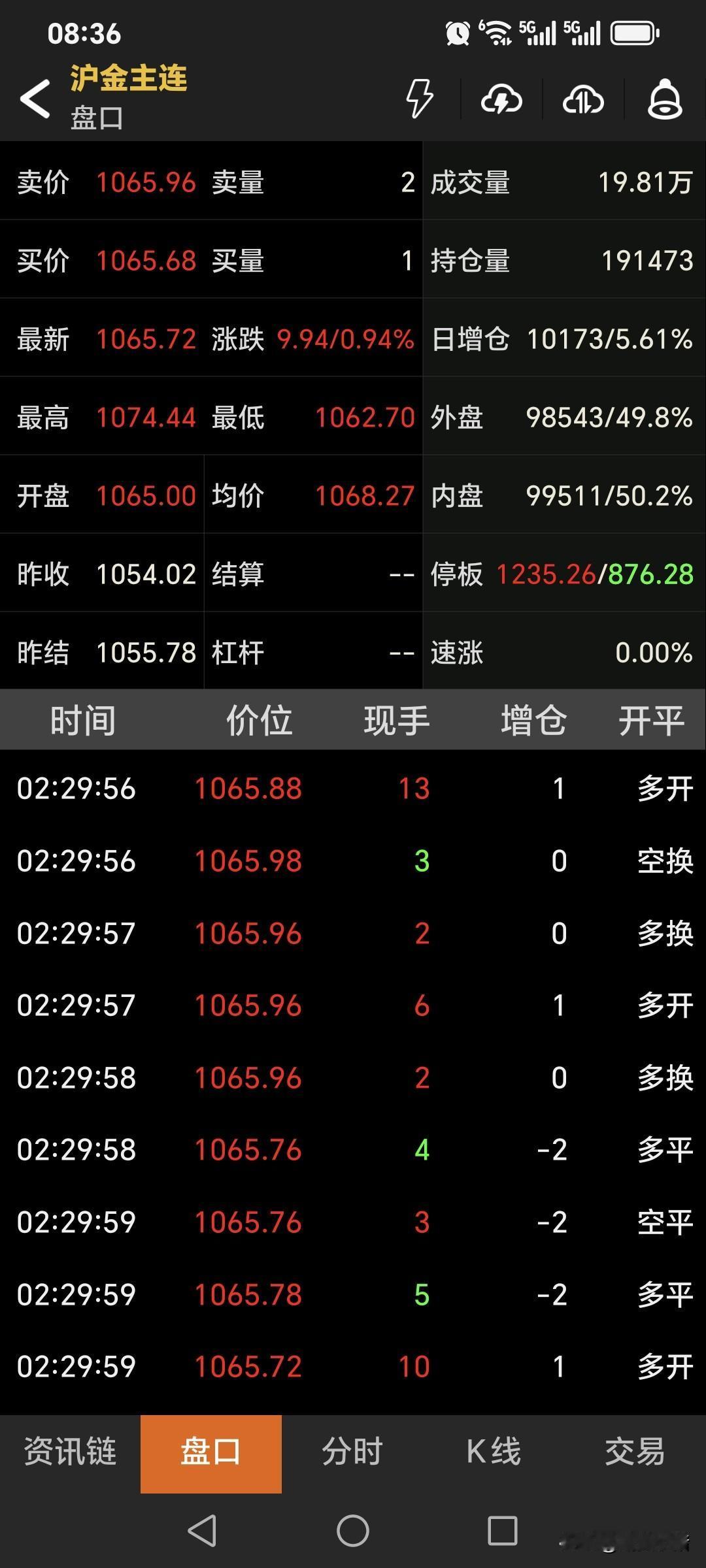Tap the 持仓量 open interest value

tap(647, 261)
